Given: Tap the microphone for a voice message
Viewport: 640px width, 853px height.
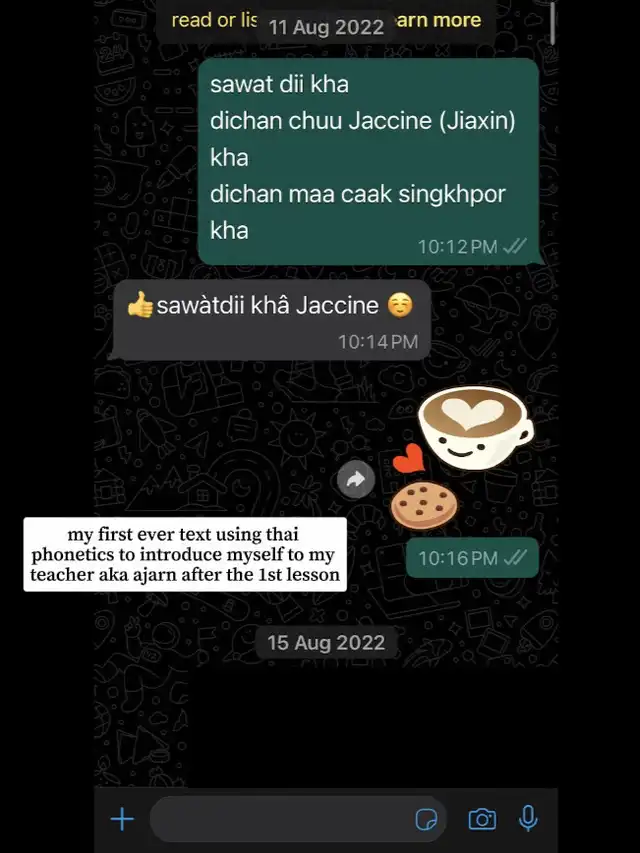Looking at the screenshot, I should [x=528, y=819].
